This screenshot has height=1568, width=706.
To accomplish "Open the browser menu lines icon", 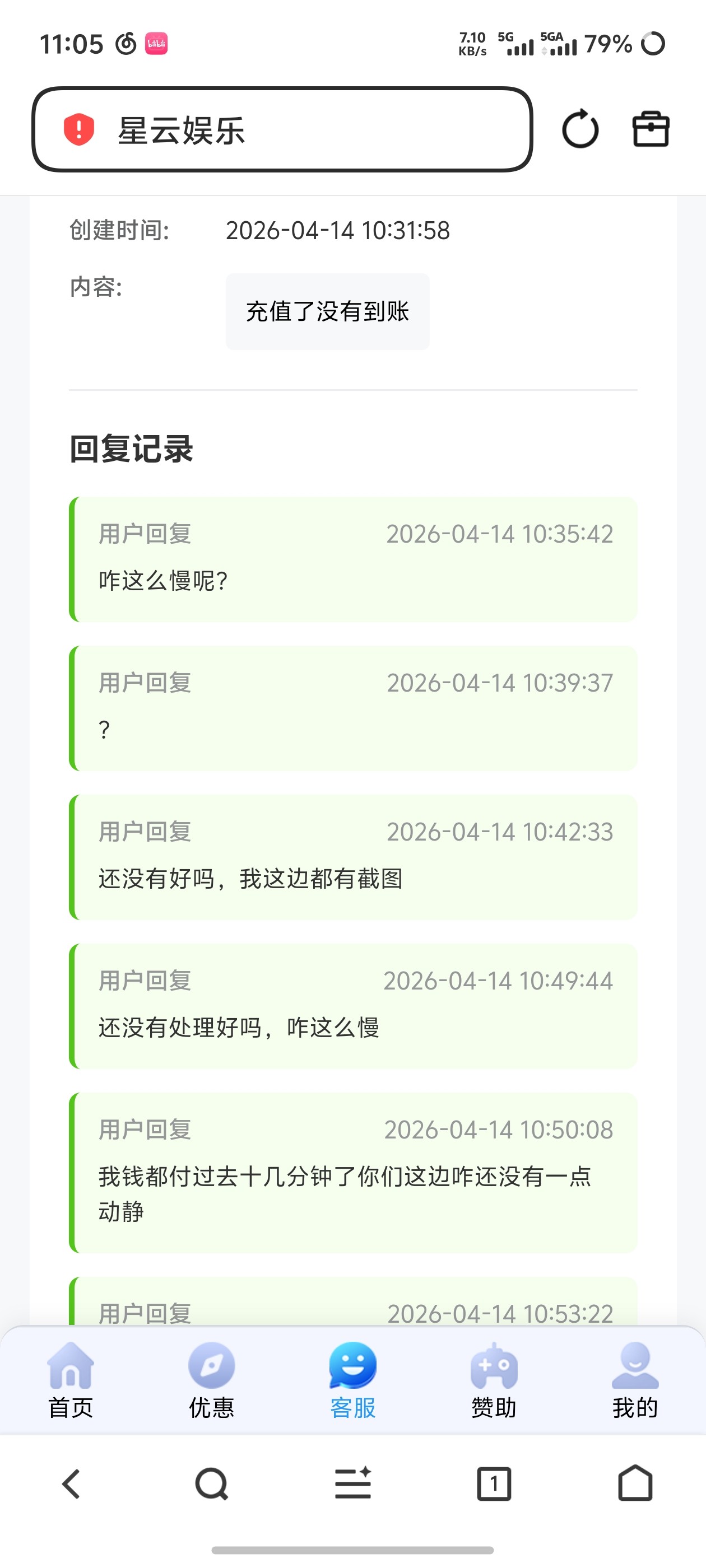I will (x=352, y=1483).
